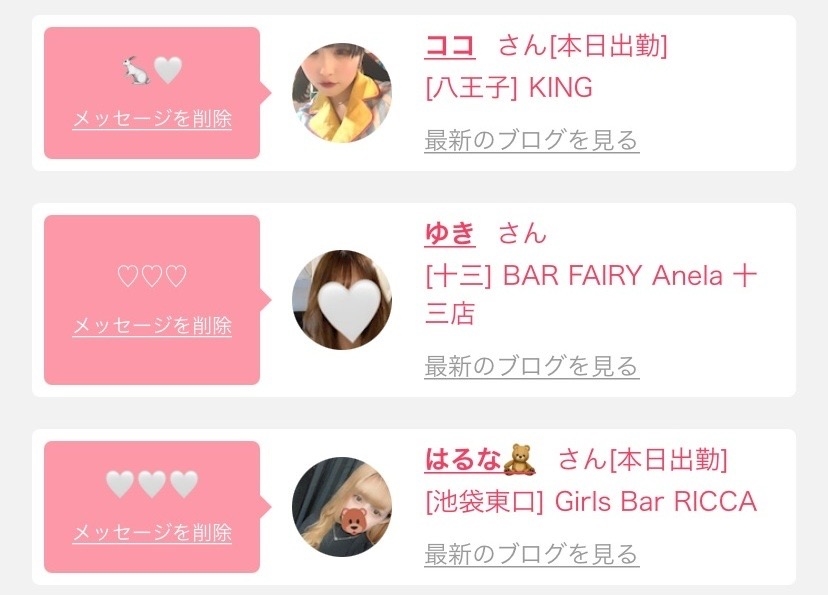View ゆき's latest blog

click(531, 367)
